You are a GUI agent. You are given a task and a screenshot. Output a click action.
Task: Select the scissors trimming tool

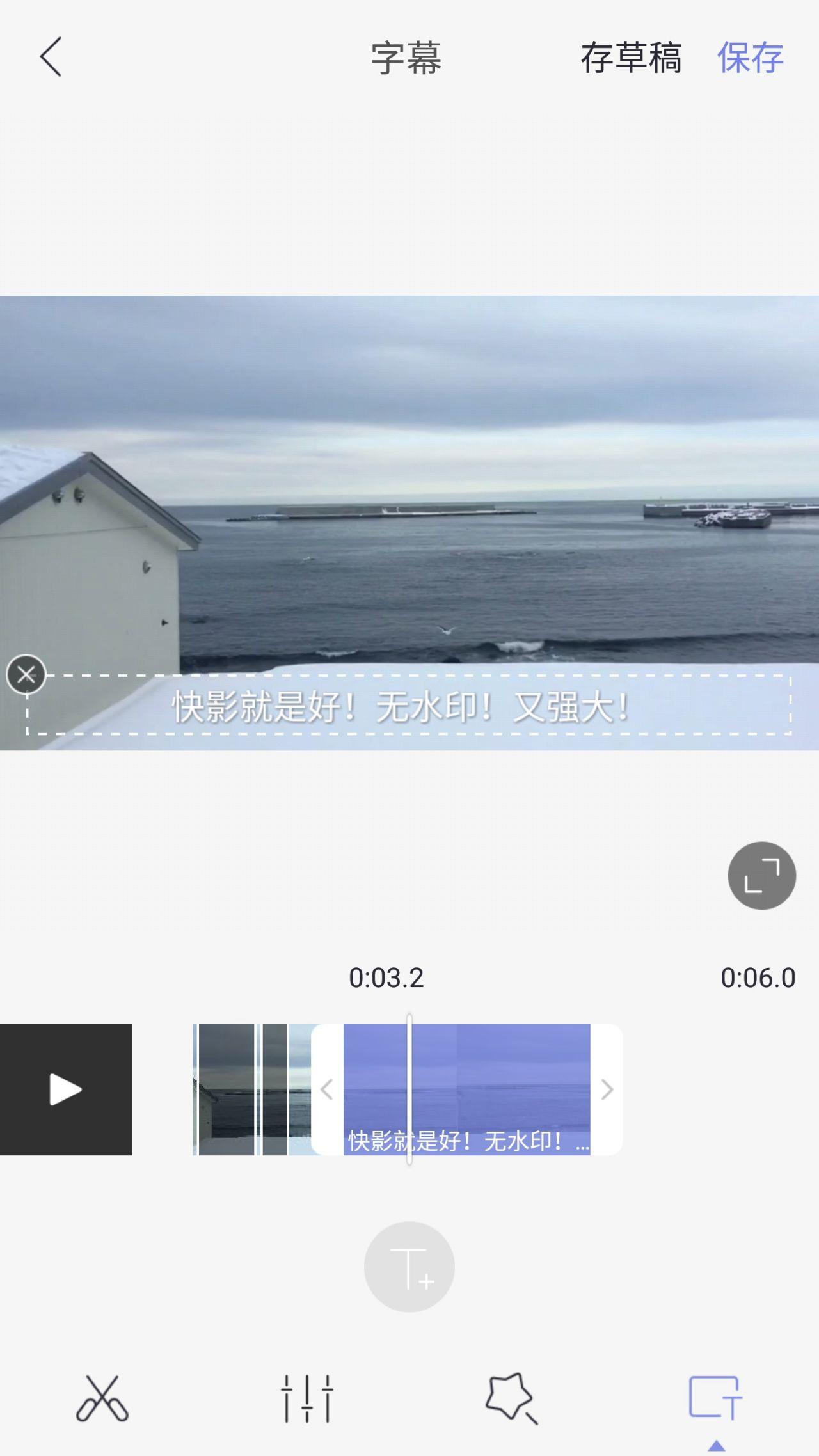pos(102,1398)
